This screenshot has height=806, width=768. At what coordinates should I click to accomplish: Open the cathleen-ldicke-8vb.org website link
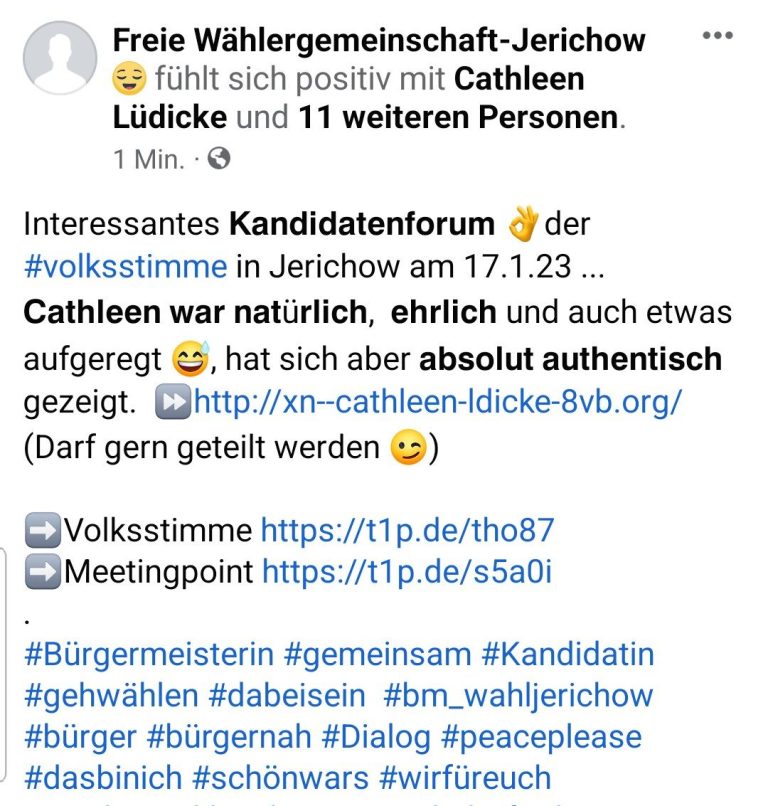pyautogui.click(x=438, y=402)
